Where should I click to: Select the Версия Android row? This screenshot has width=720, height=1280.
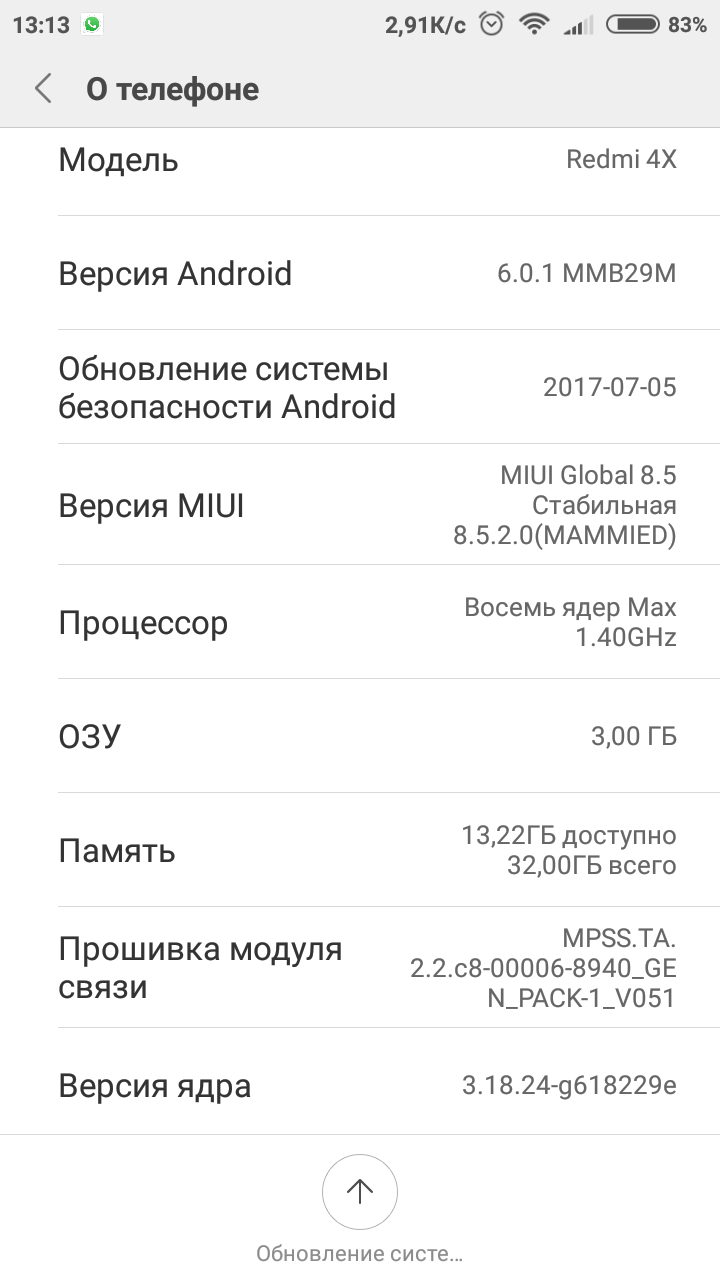[360, 273]
